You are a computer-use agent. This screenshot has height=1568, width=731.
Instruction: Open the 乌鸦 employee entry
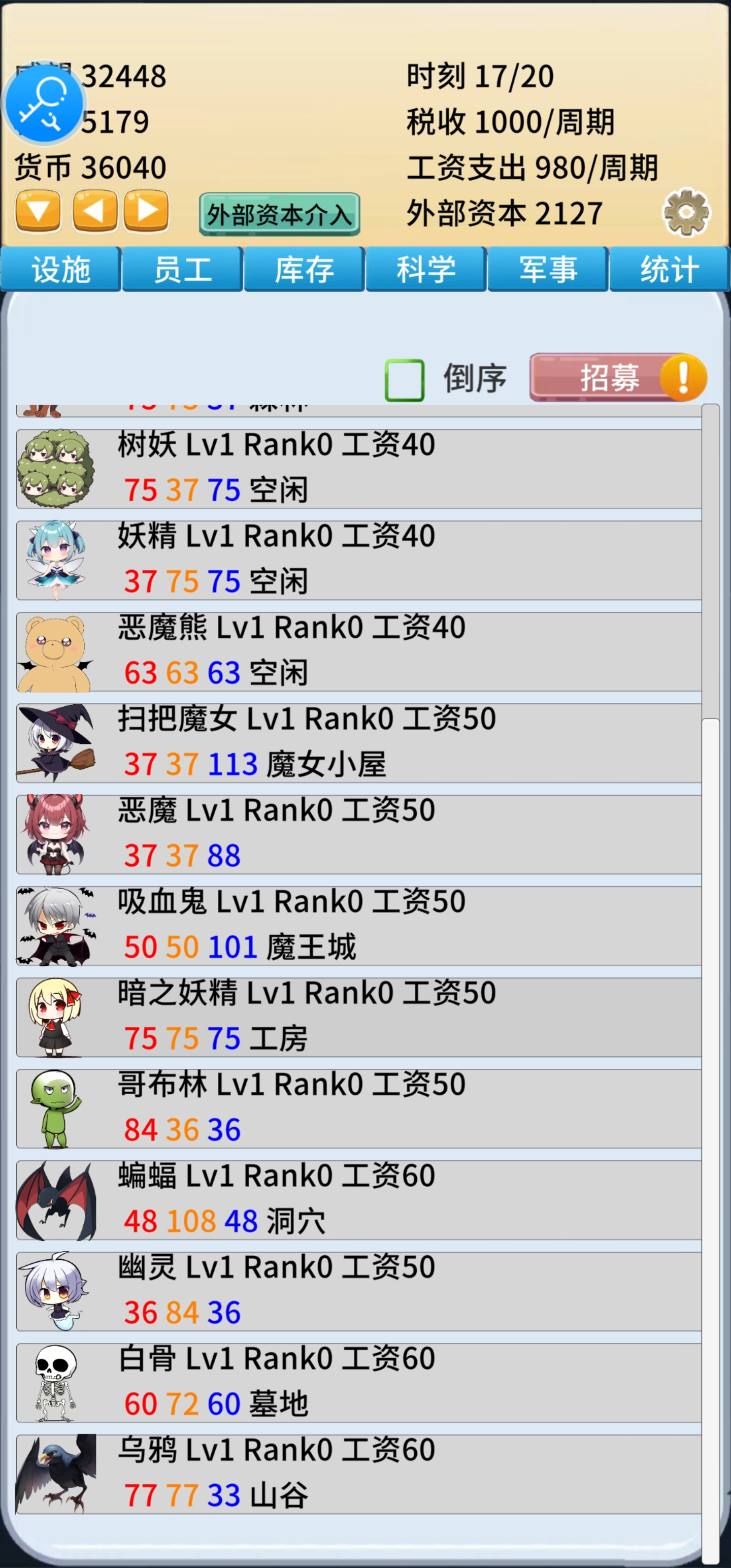(x=359, y=1474)
